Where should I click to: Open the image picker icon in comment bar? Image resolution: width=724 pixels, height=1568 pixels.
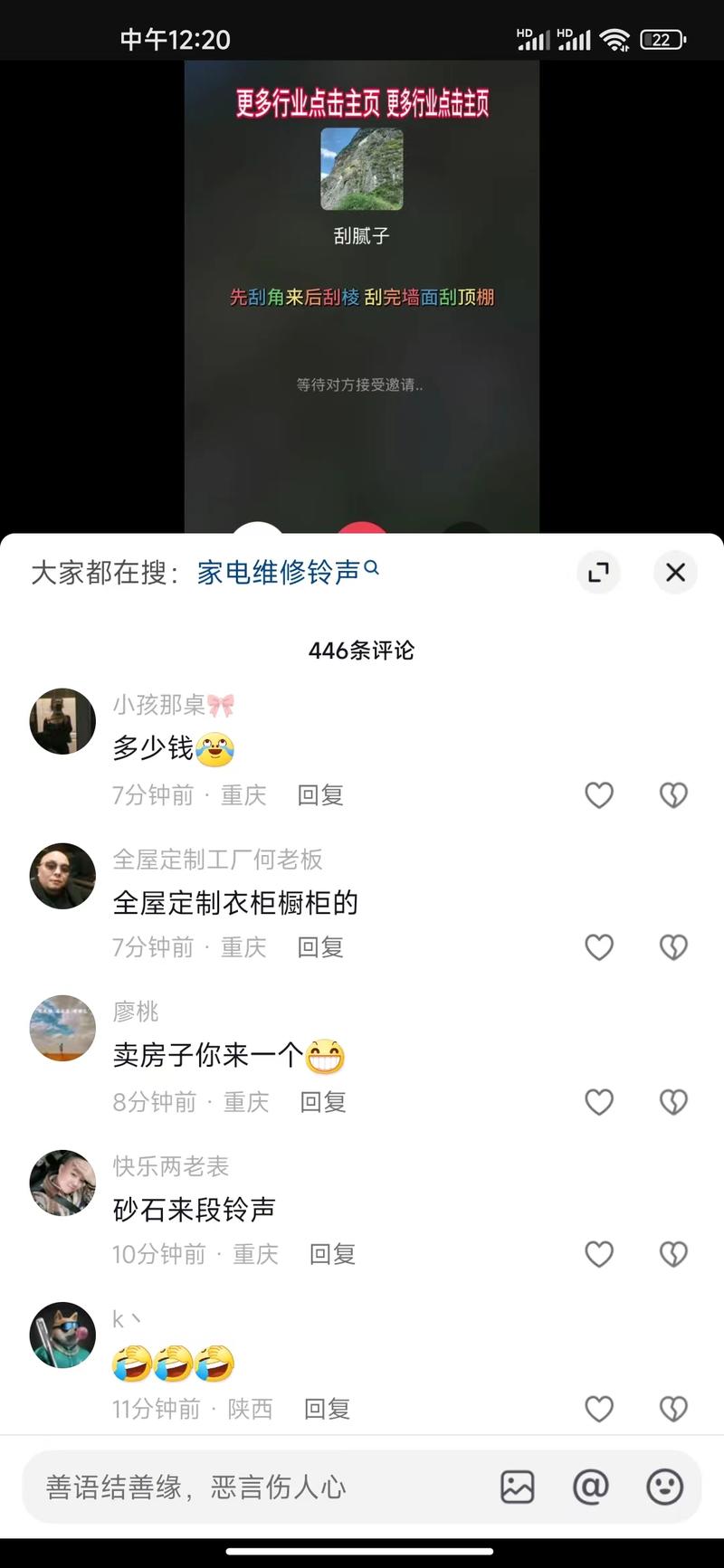(x=517, y=1487)
